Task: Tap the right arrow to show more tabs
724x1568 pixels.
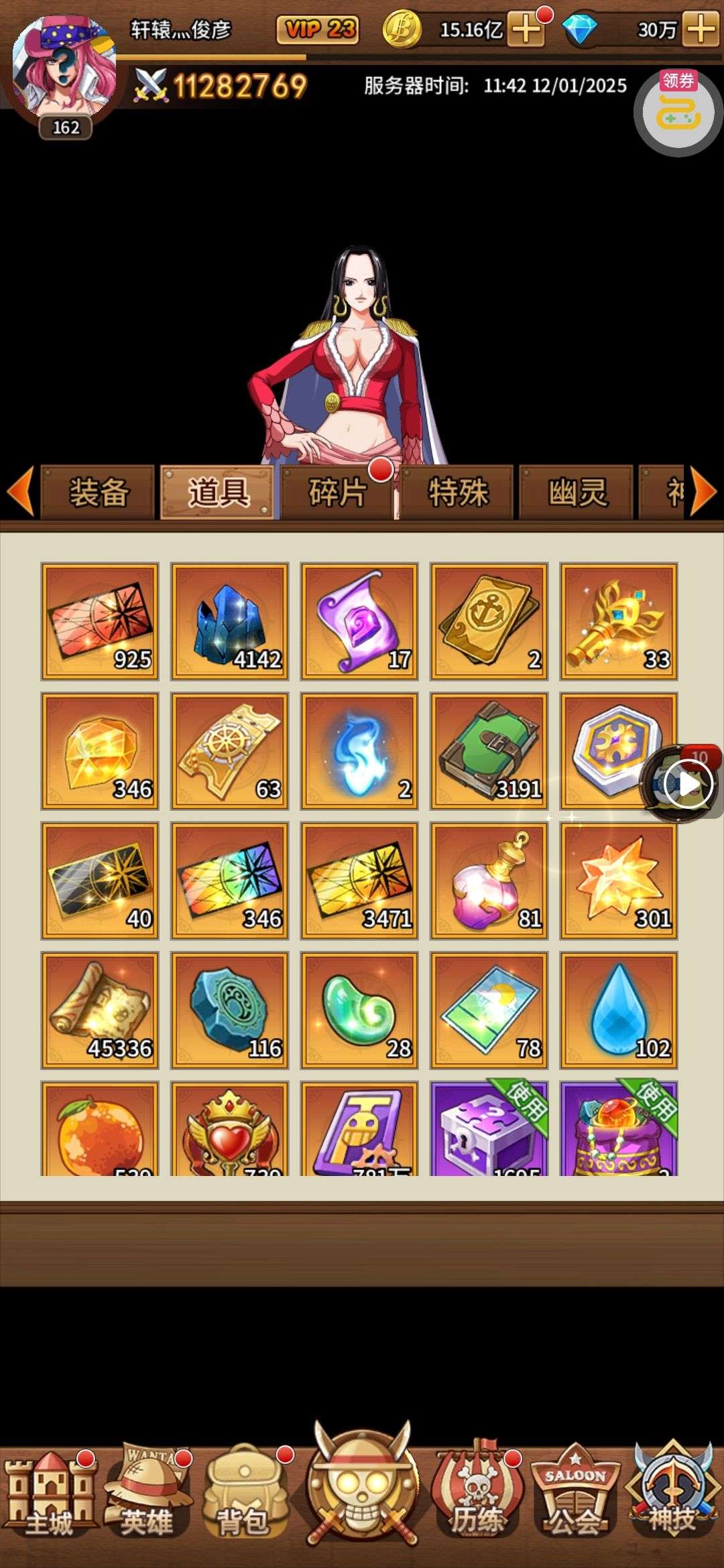Action: click(704, 492)
